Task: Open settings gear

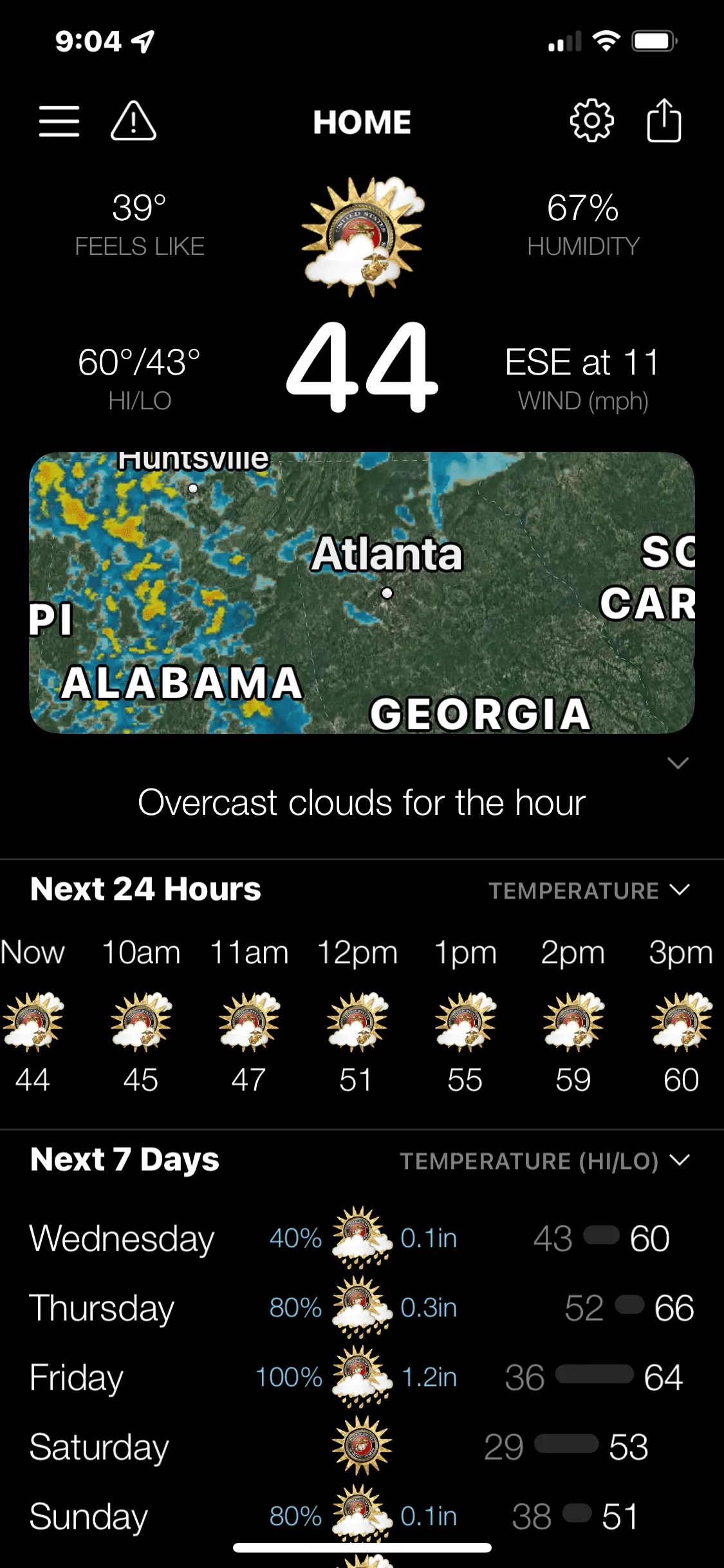Action: [591, 121]
